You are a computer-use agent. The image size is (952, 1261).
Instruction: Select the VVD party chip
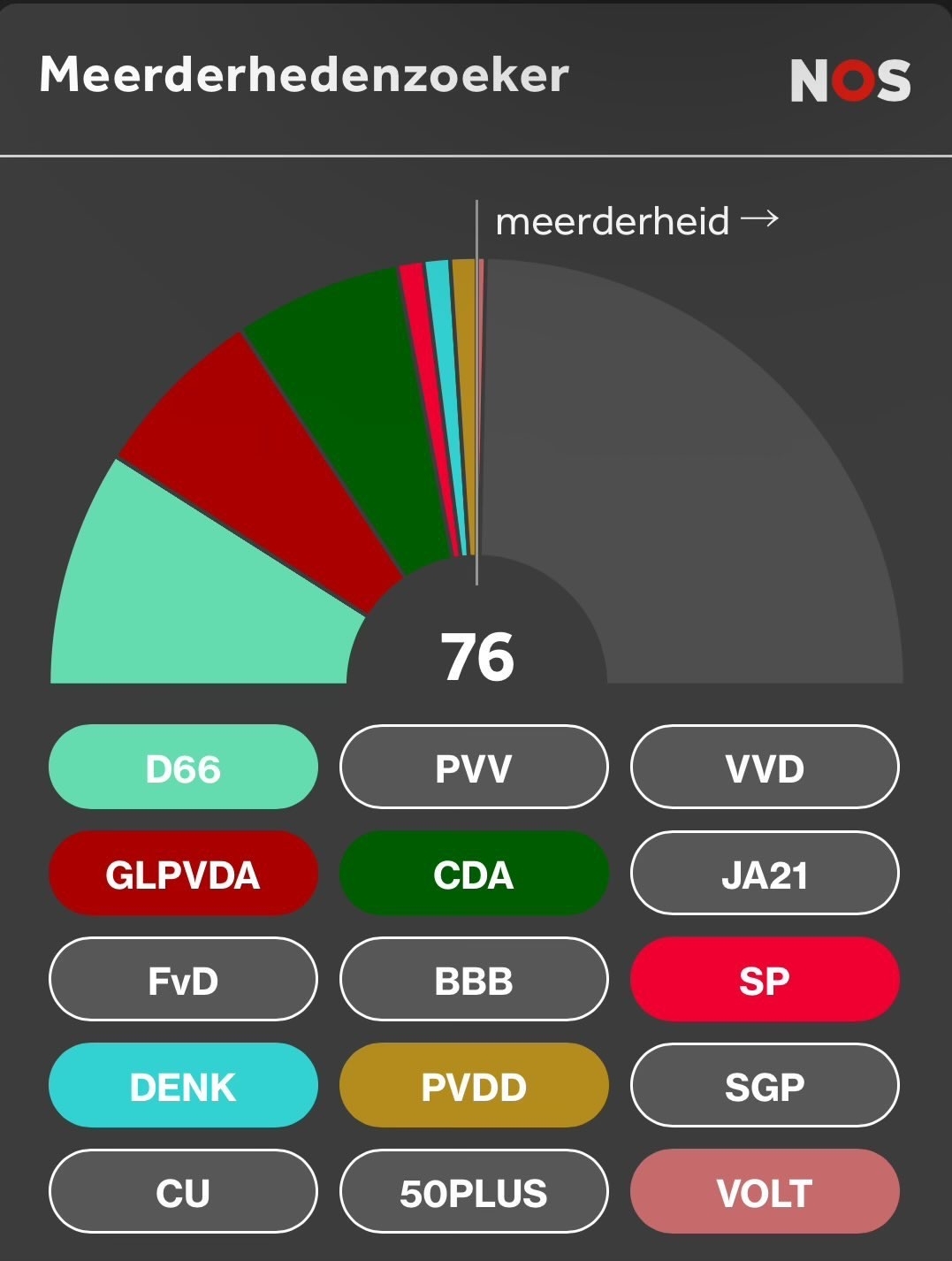(765, 768)
